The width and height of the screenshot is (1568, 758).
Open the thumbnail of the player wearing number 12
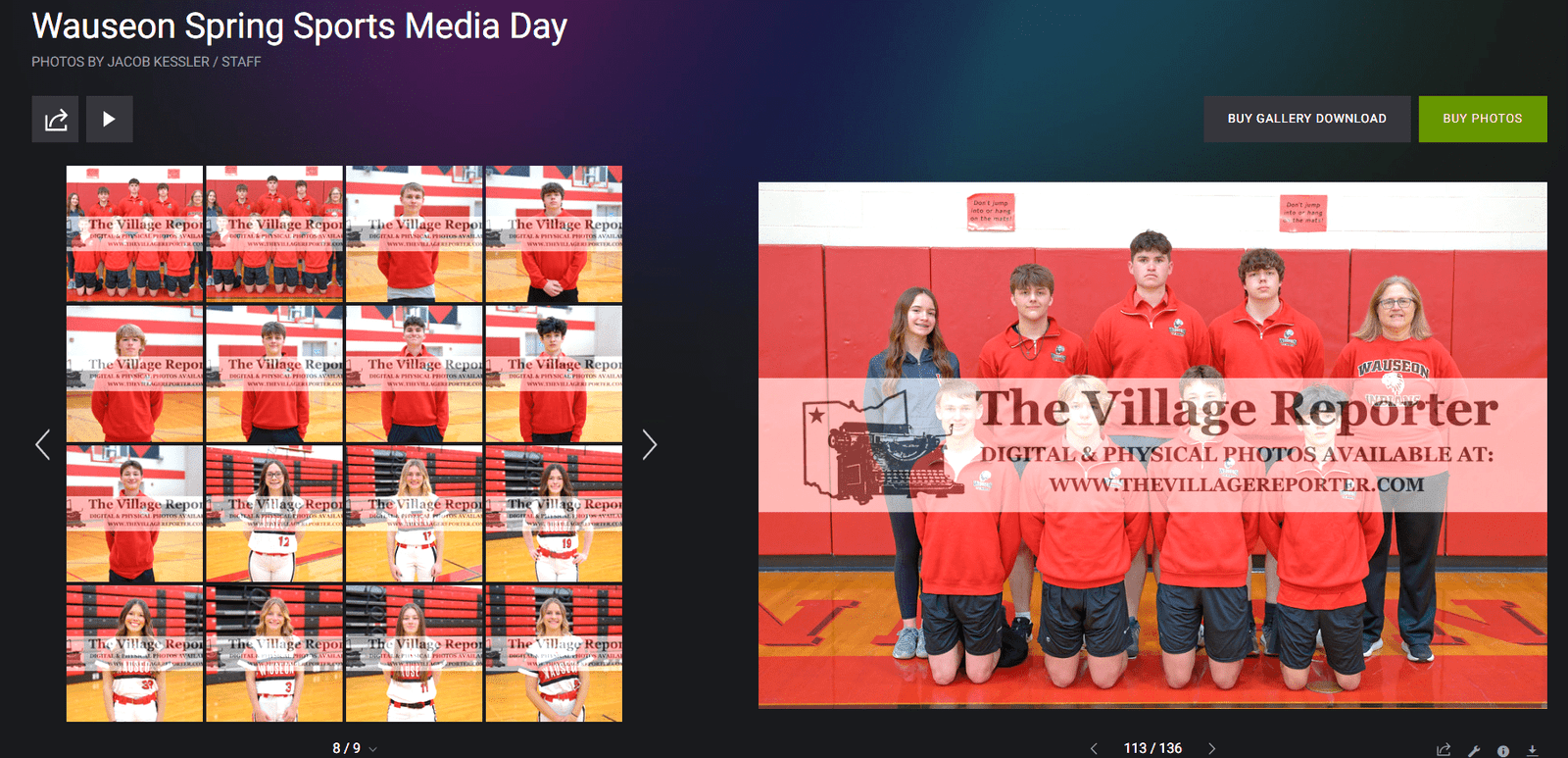[274, 514]
